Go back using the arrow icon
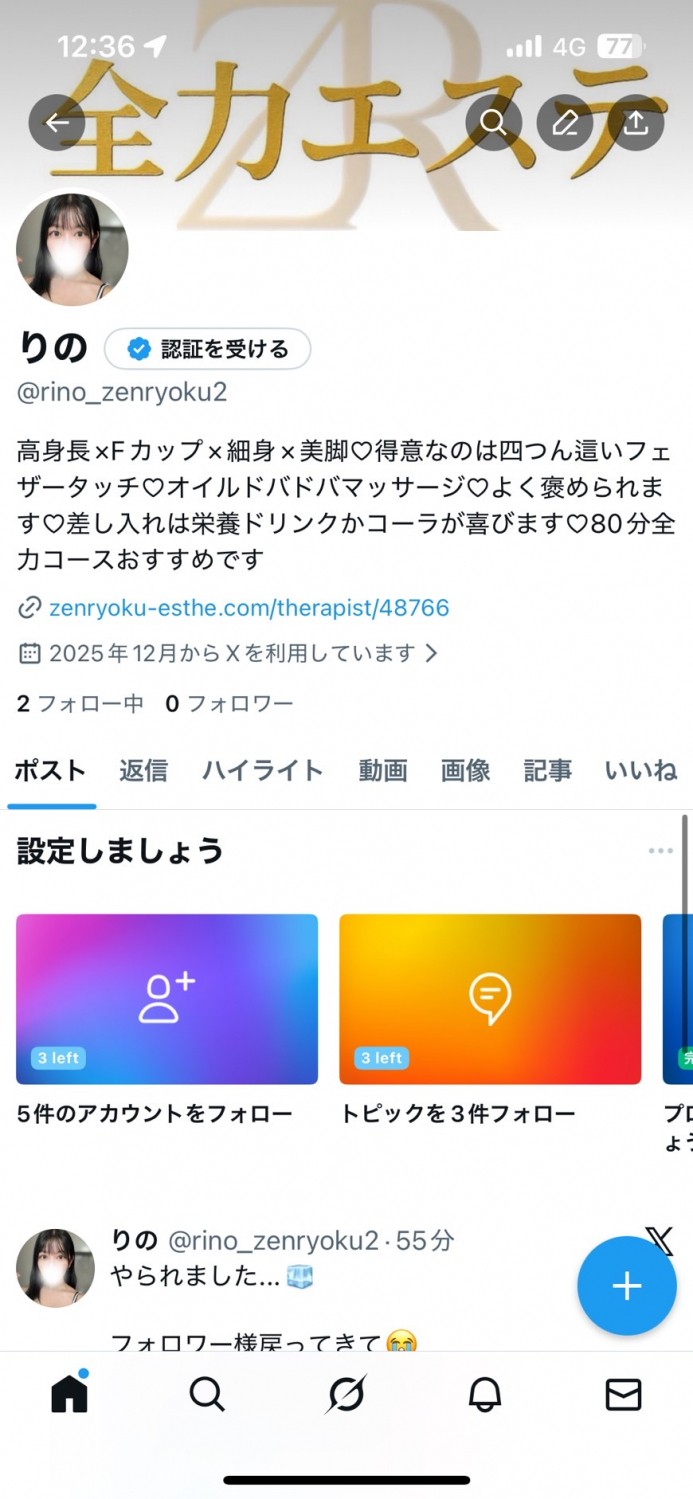Image resolution: width=693 pixels, height=1499 pixels. (57, 123)
